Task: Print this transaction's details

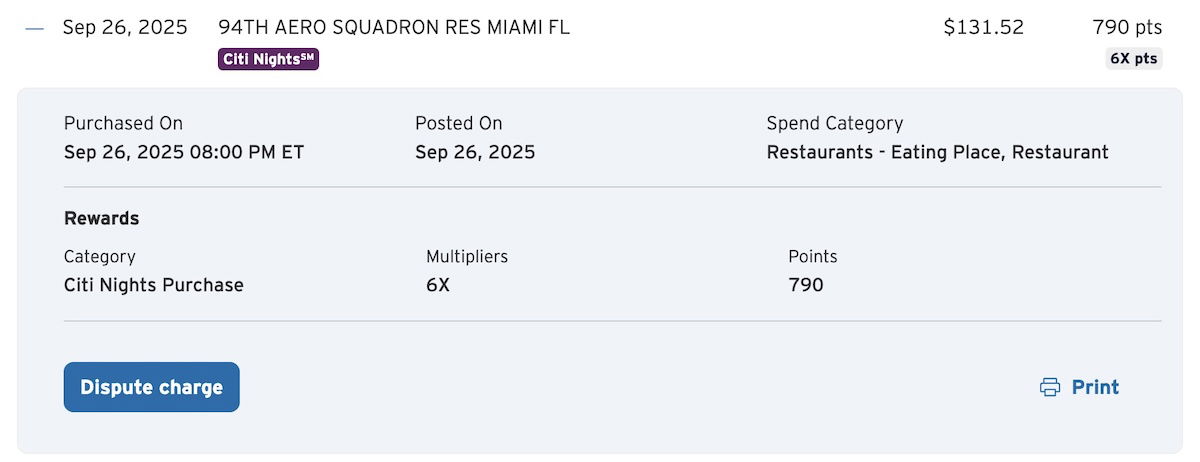Action: 1080,387
